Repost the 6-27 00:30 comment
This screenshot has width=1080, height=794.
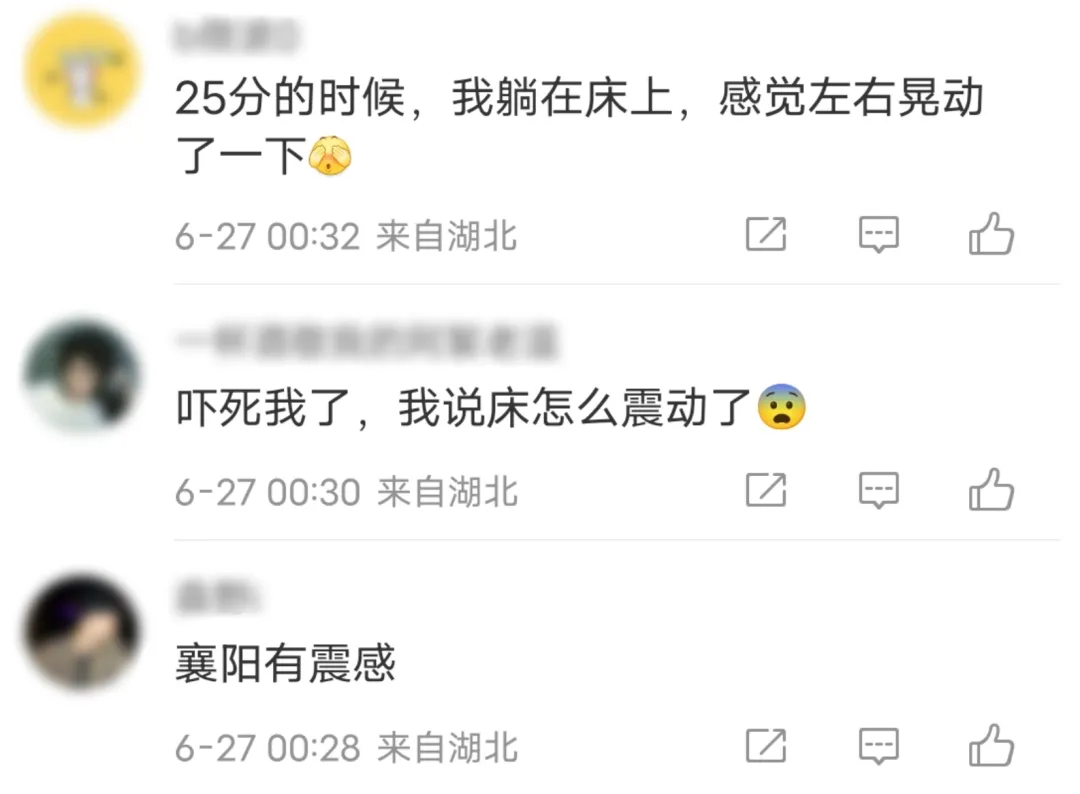pyautogui.click(x=767, y=490)
